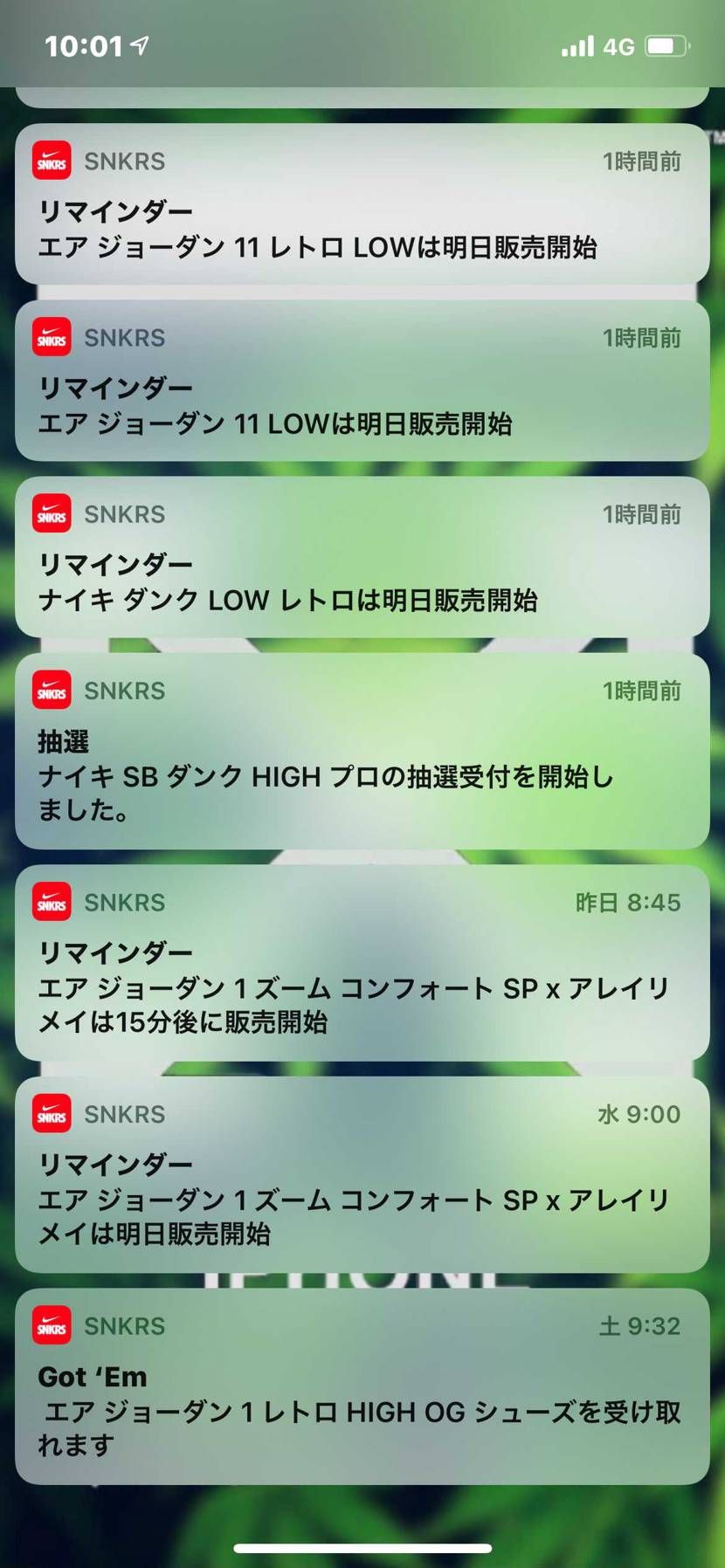
Task: Tap the SNKRS app icon on the top notification
Action: (52, 161)
